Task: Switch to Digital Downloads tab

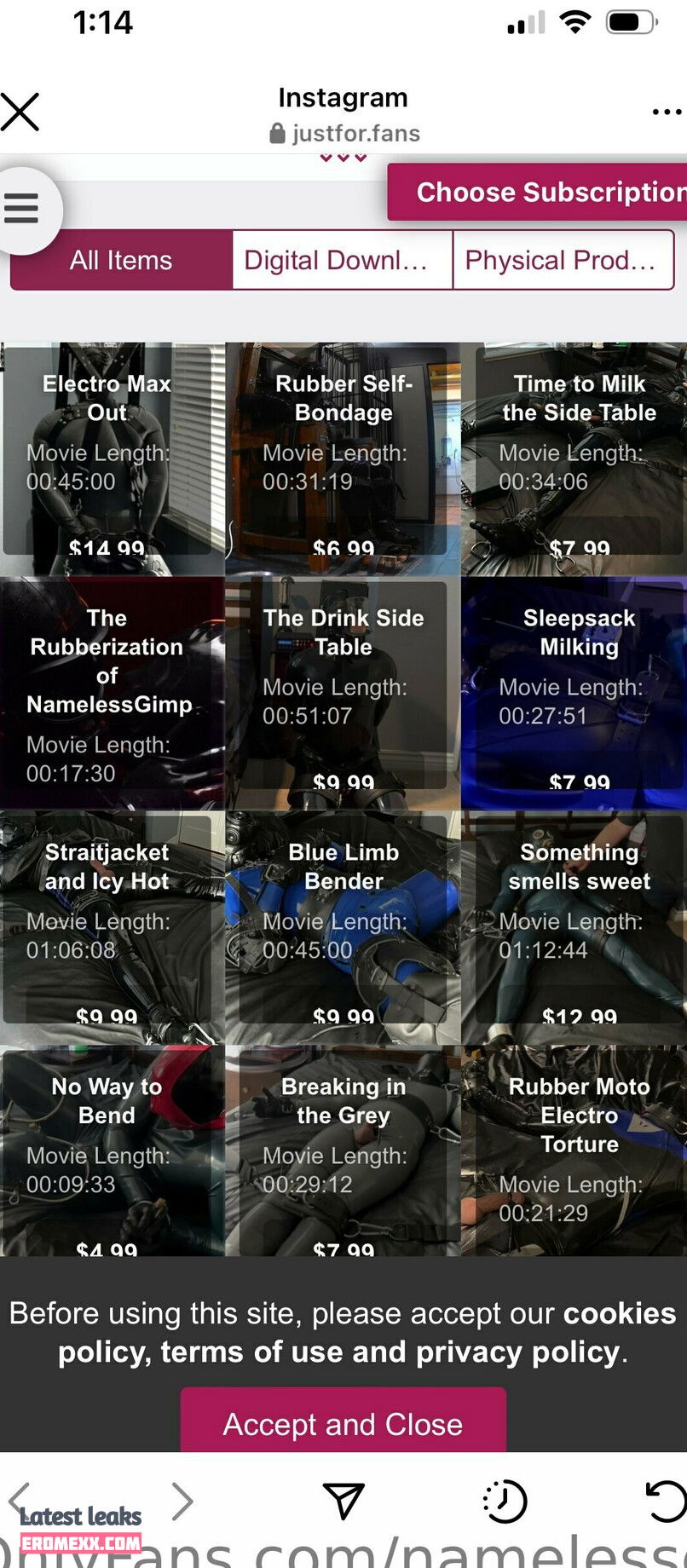Action: [x=341, y=260]
